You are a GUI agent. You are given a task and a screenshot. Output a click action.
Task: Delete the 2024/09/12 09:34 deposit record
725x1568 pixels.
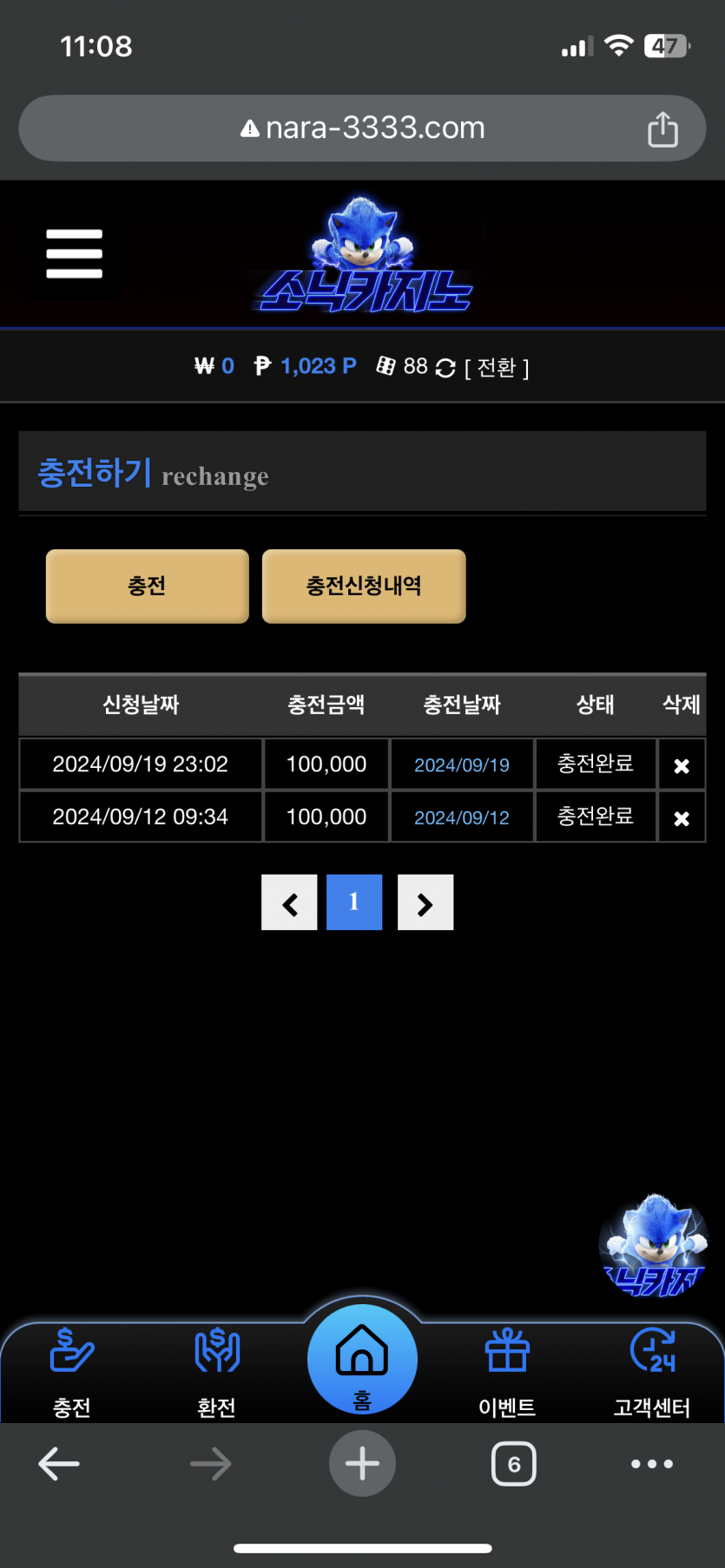(x=682, y=817)
